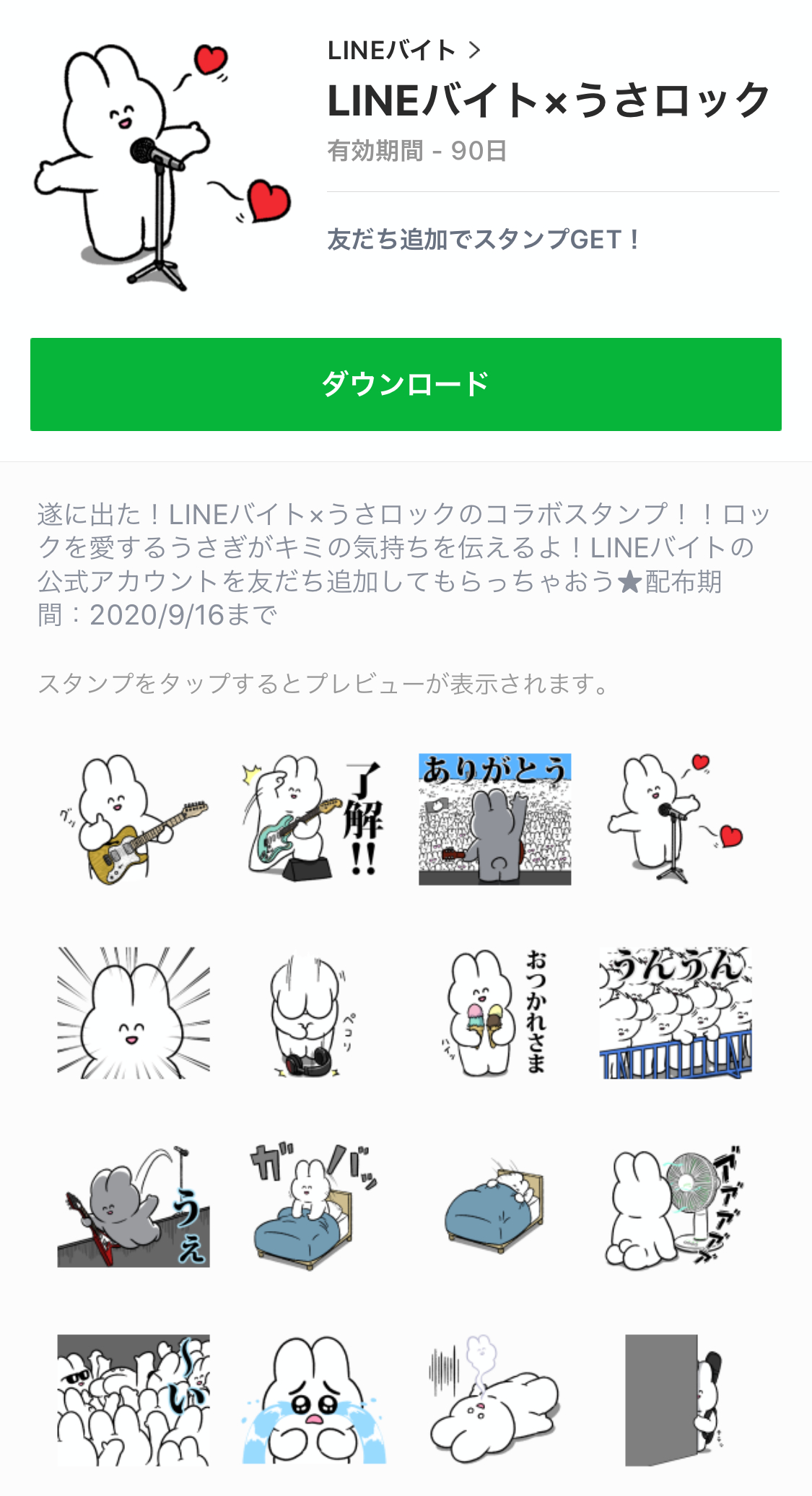Preview the rabbit peeking behind door sticker
The image size is (812, 1496).
click(676, 1400)
